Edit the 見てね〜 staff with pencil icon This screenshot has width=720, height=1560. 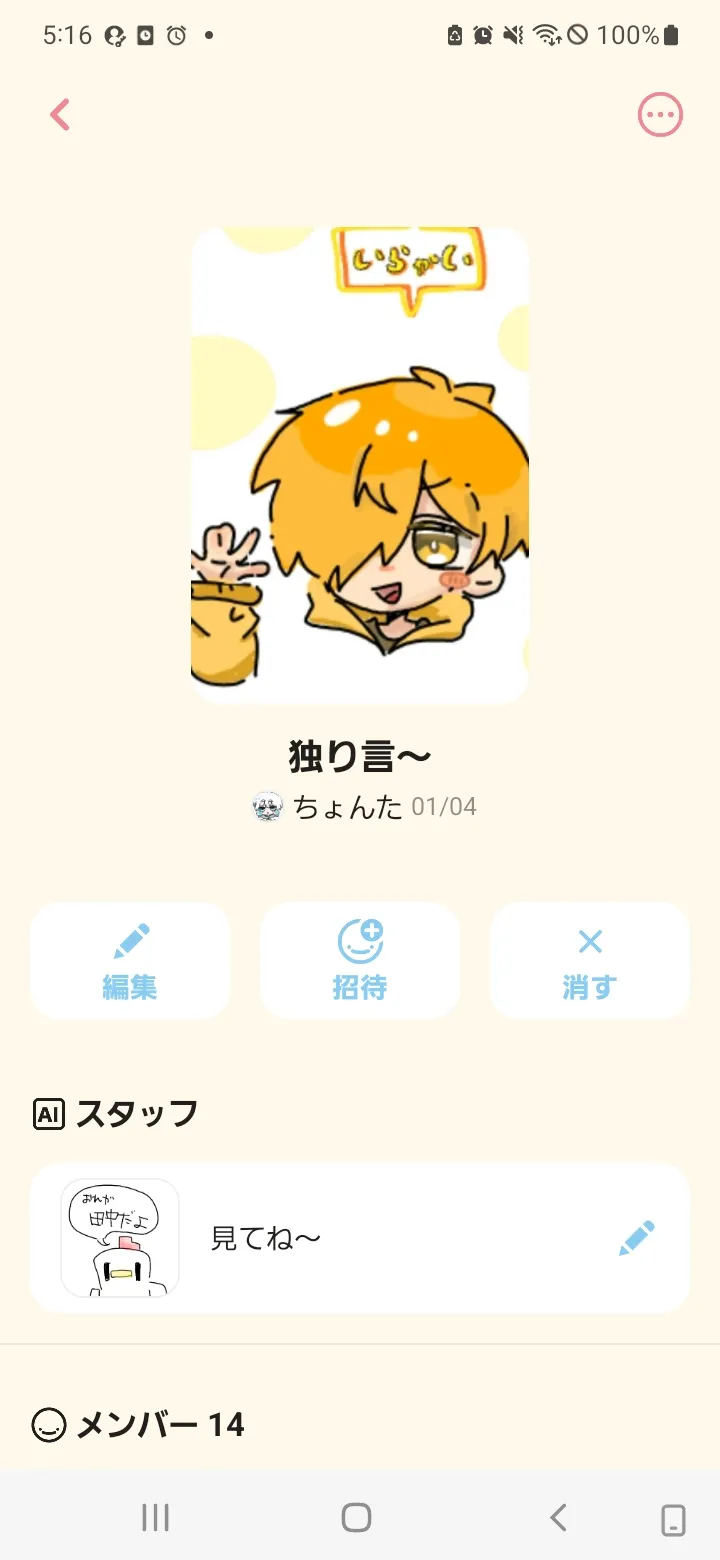(636, 1238)
